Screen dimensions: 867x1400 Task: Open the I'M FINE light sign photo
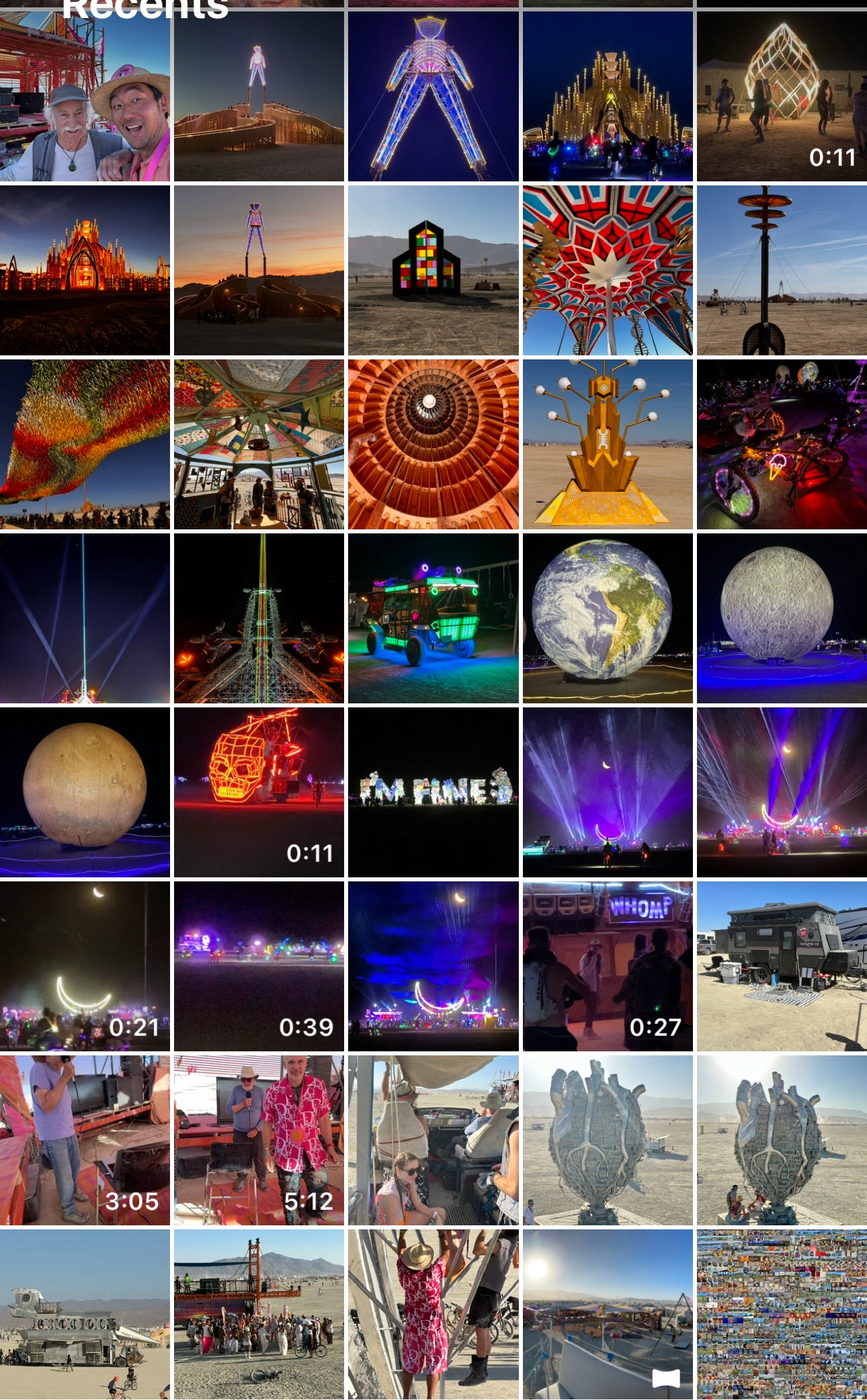coord(433,792)
